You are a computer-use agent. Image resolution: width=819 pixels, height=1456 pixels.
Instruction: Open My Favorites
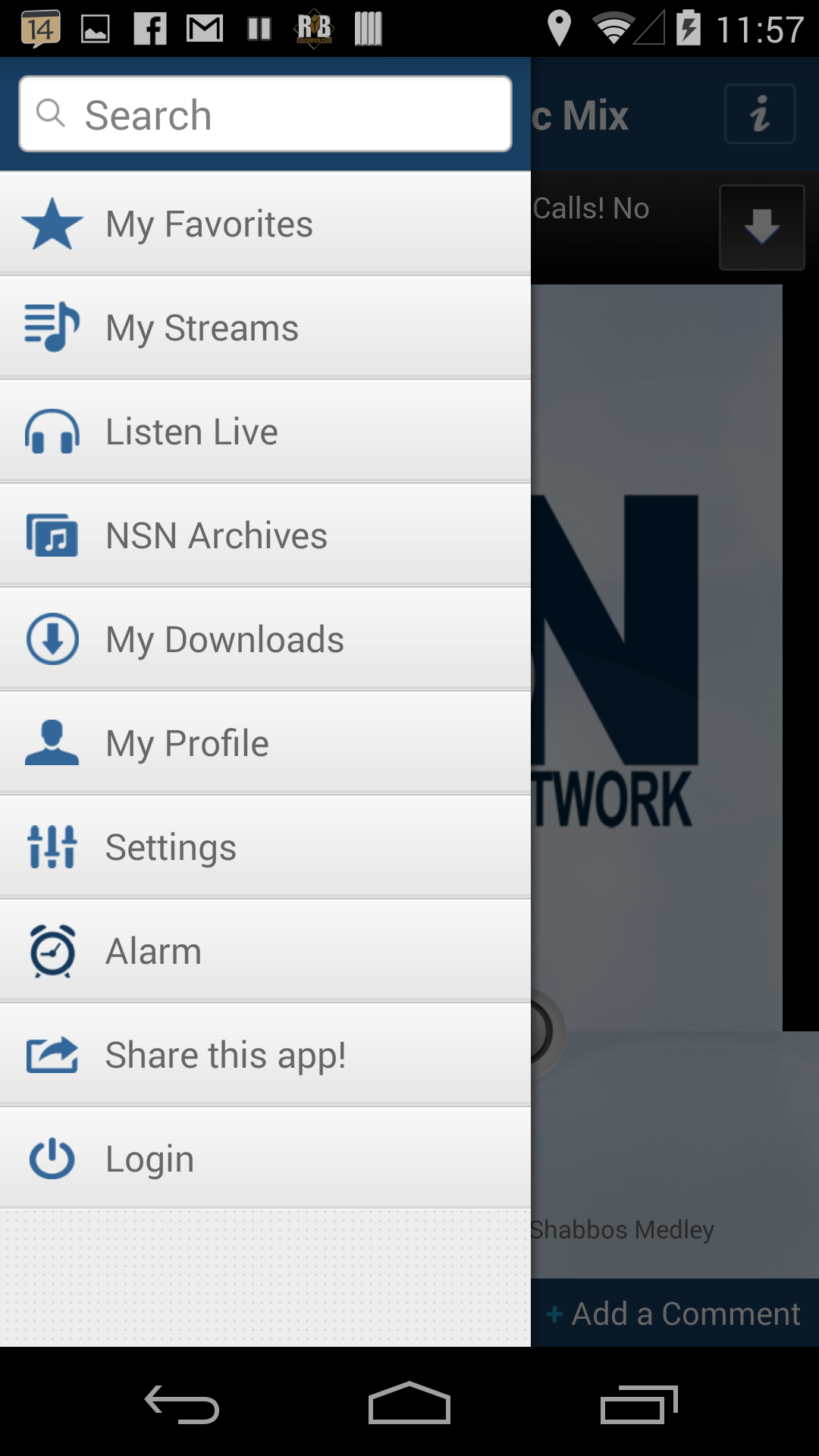[x=265, y=224]
